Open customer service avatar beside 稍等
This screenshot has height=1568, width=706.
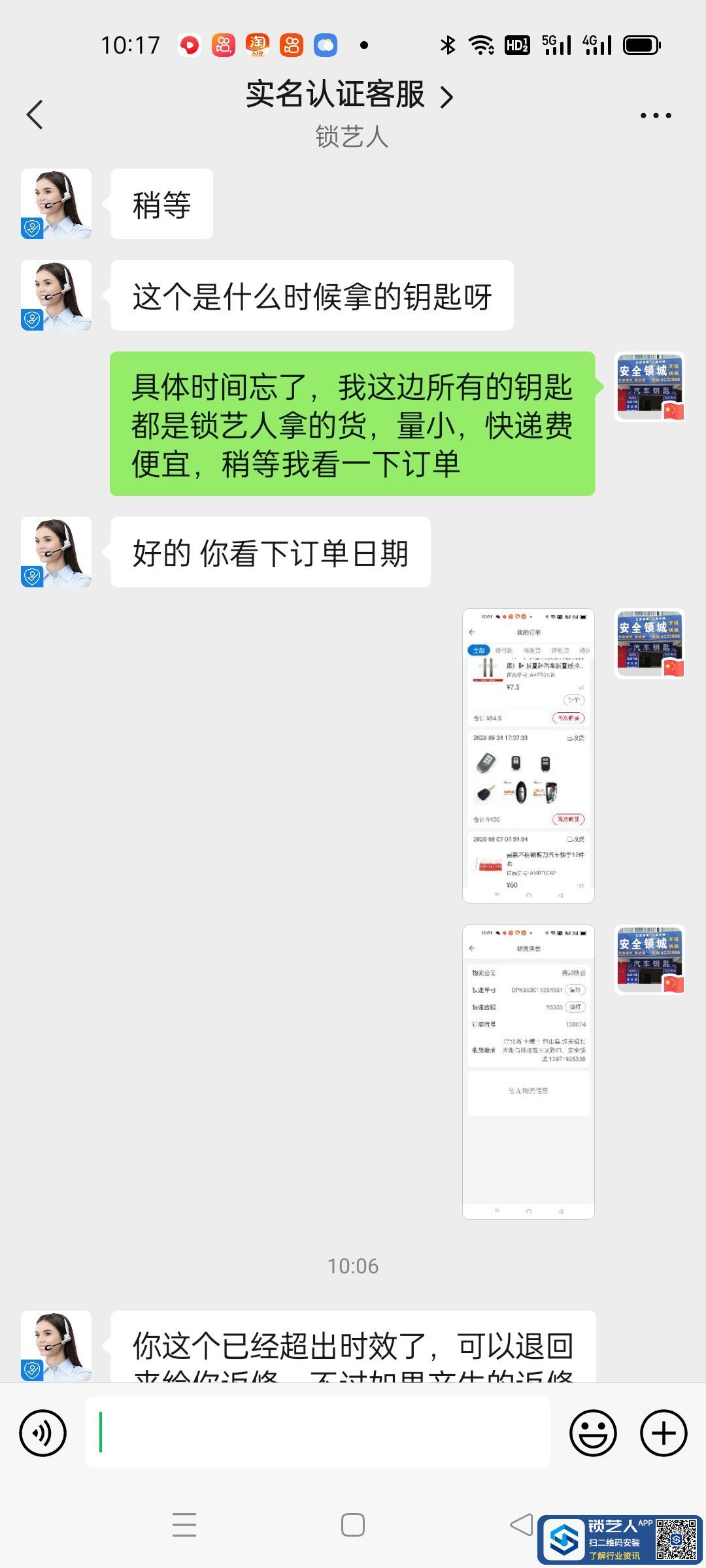(x=56, y=204)
